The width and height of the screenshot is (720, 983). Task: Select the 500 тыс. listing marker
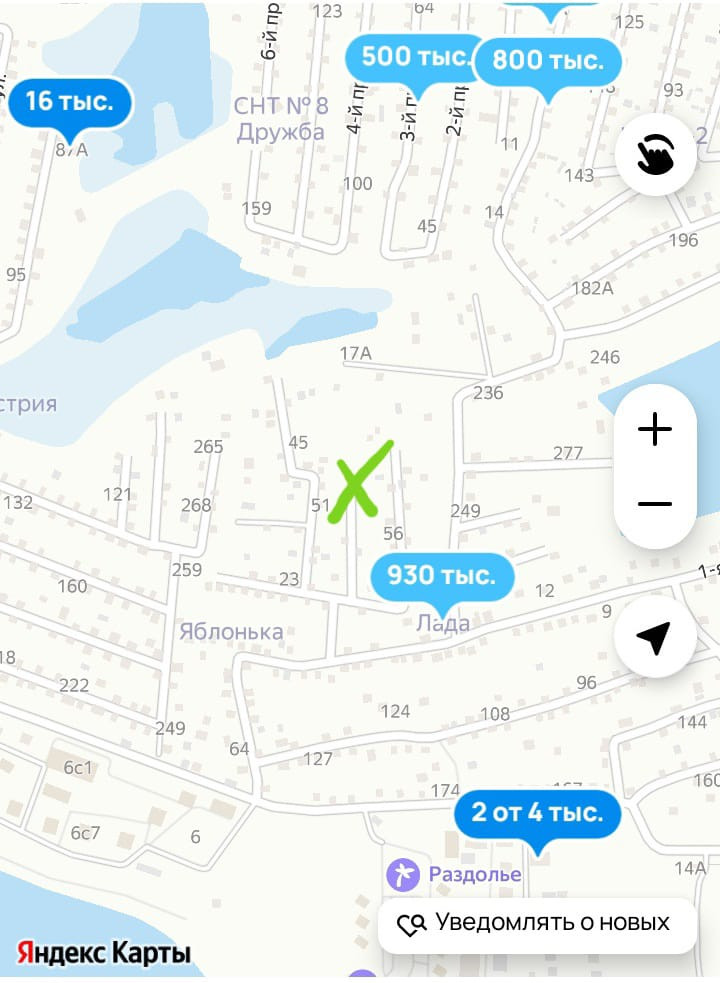click(413, 58)
